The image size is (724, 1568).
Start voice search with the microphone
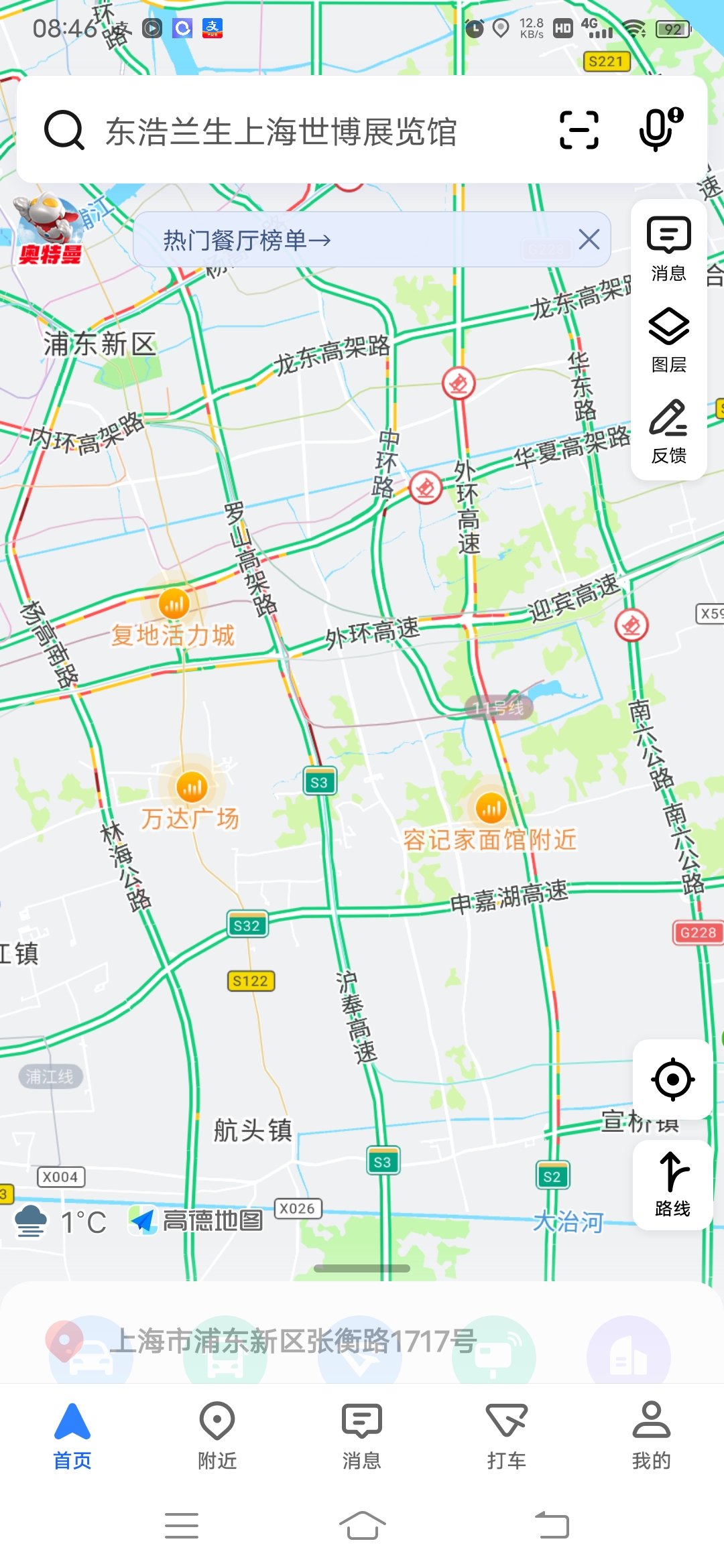[x=659, y=129]
